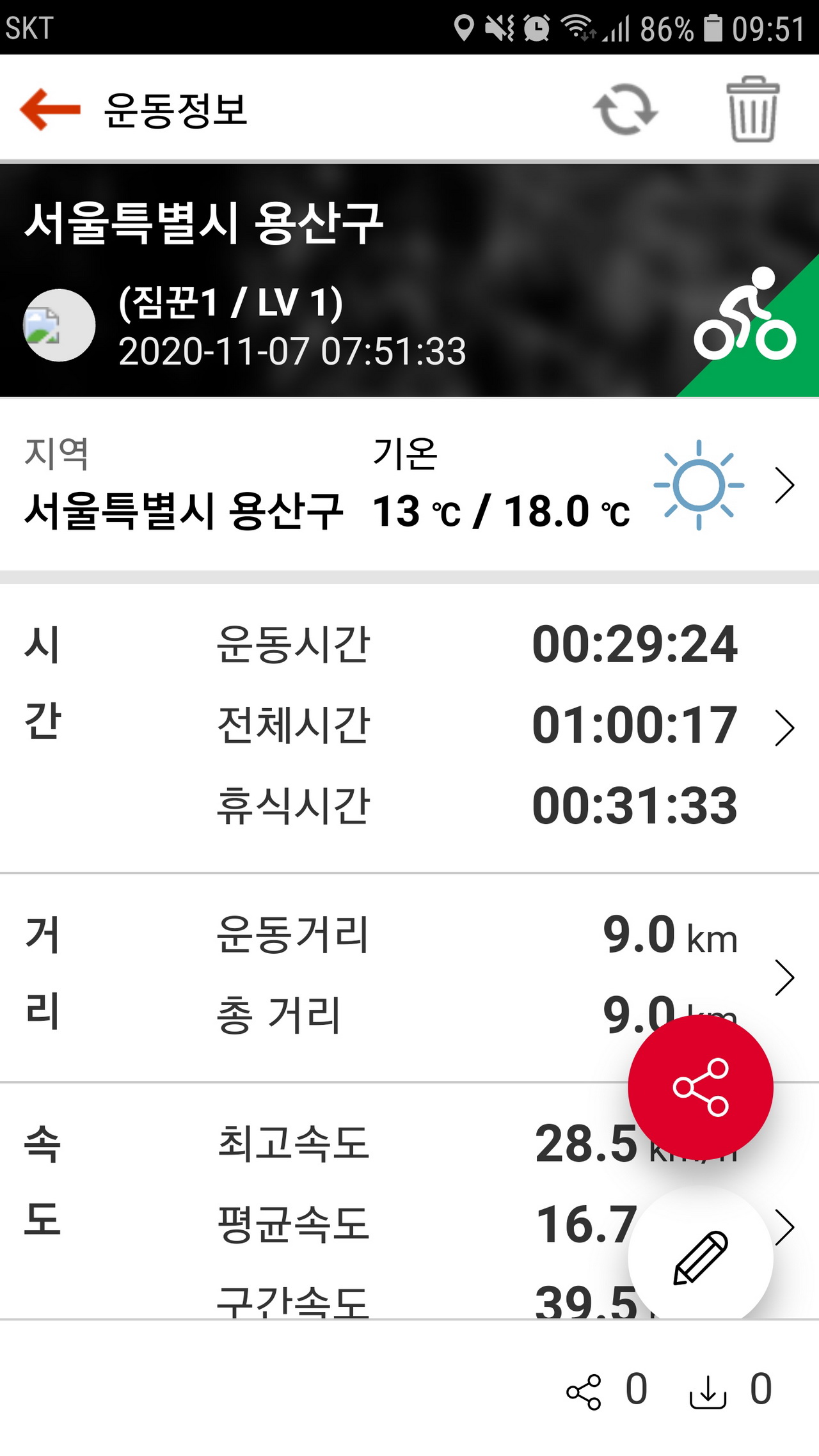Open the 시간 time details chevron
Image resolution: width=819 pixels, height=1456 pixels.
pyautogui.click(x=784, y=728)
